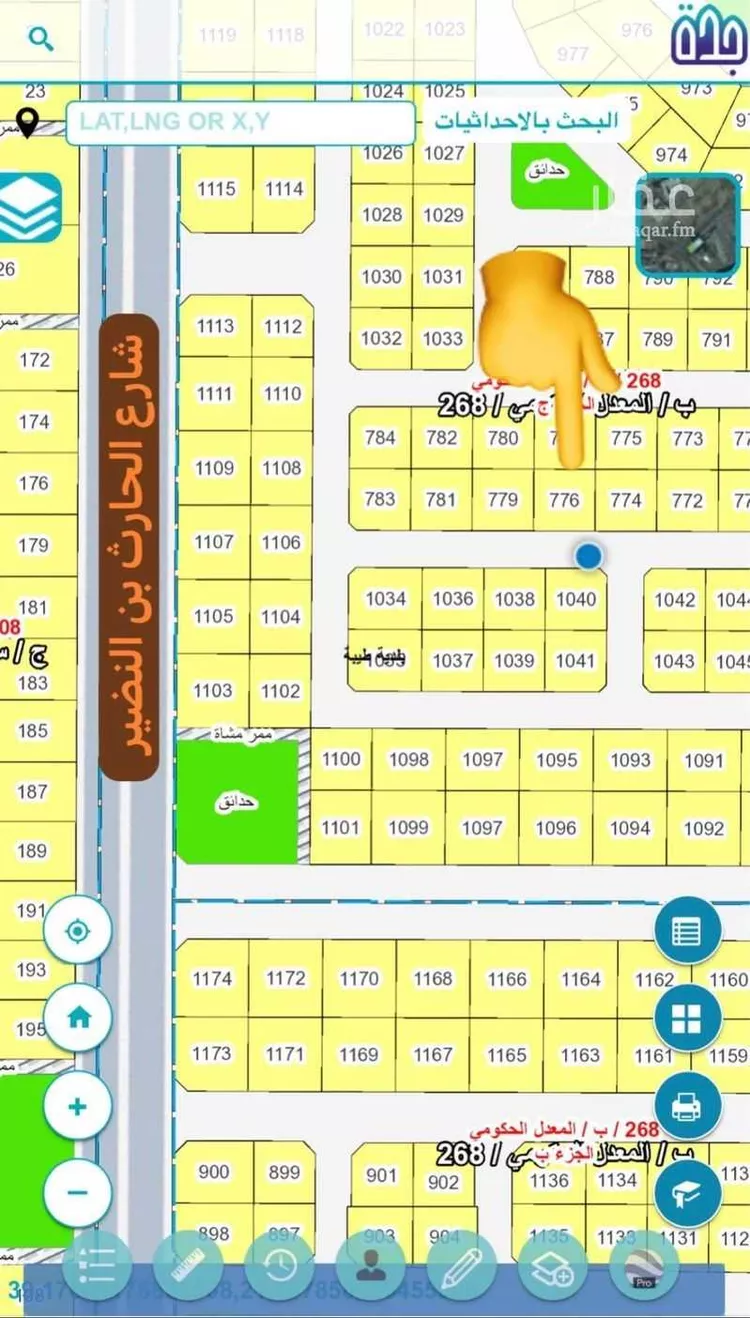The width and height of the screenshot is (750, 1318).
Task: Open the map layers panel
Action: (29, 208)
